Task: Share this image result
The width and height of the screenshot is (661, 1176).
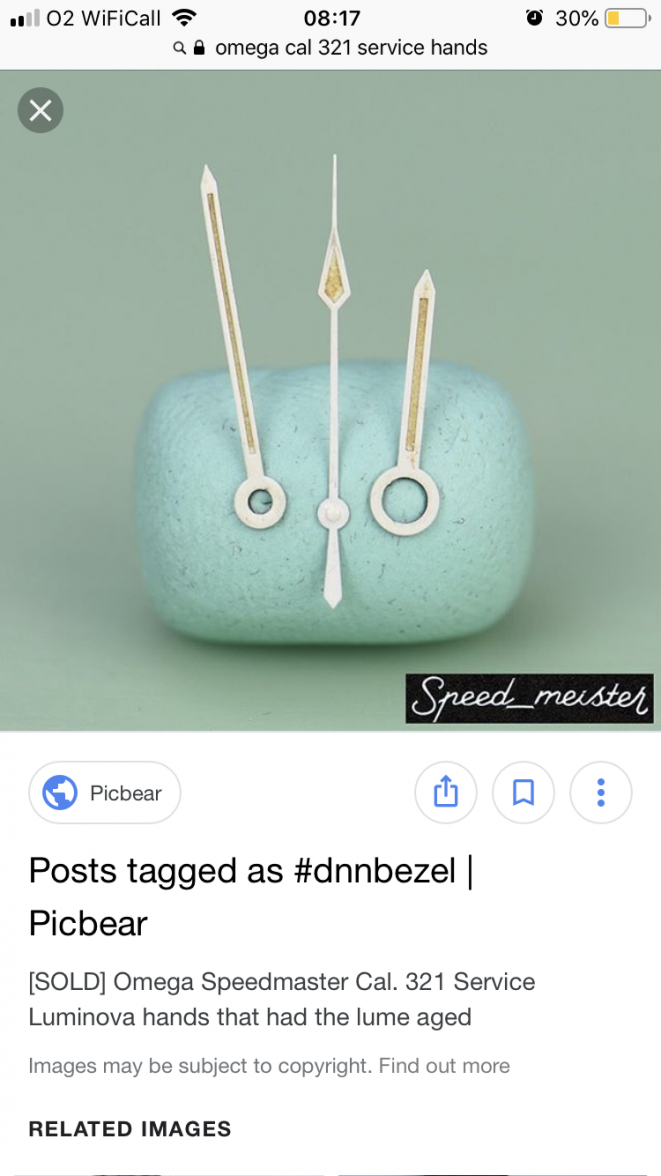Action: (x=446, y=793)
